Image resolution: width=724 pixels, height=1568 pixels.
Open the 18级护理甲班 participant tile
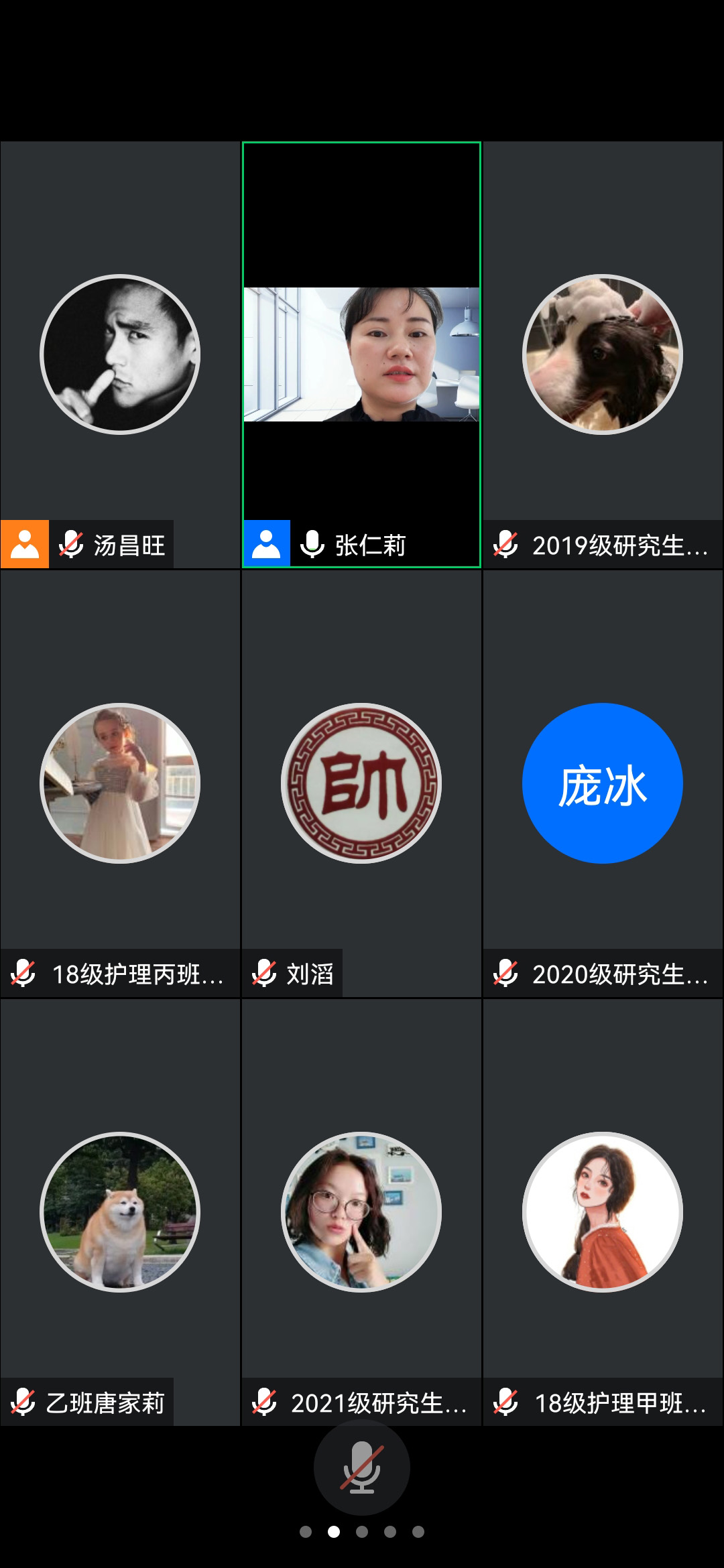point(603,1212)
